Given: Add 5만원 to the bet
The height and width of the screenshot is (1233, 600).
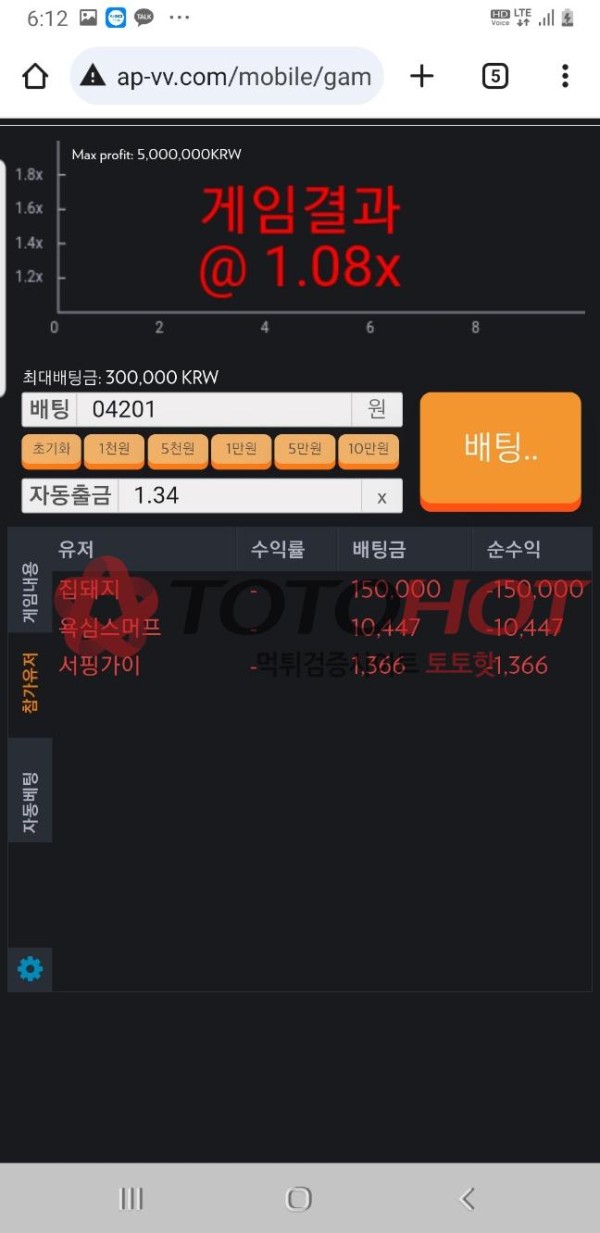Looking at the screenshot, I should coord(305,450).
